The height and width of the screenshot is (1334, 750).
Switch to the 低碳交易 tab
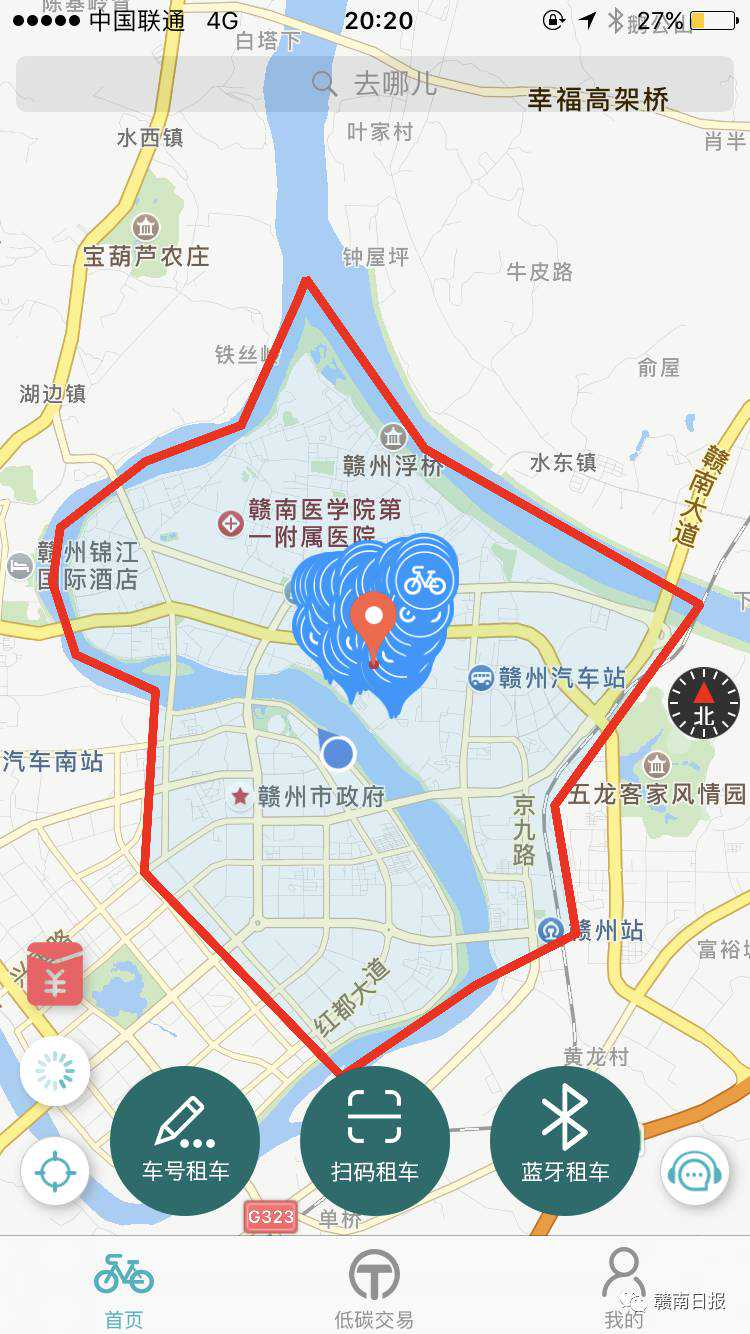[x=374, y=1290]
